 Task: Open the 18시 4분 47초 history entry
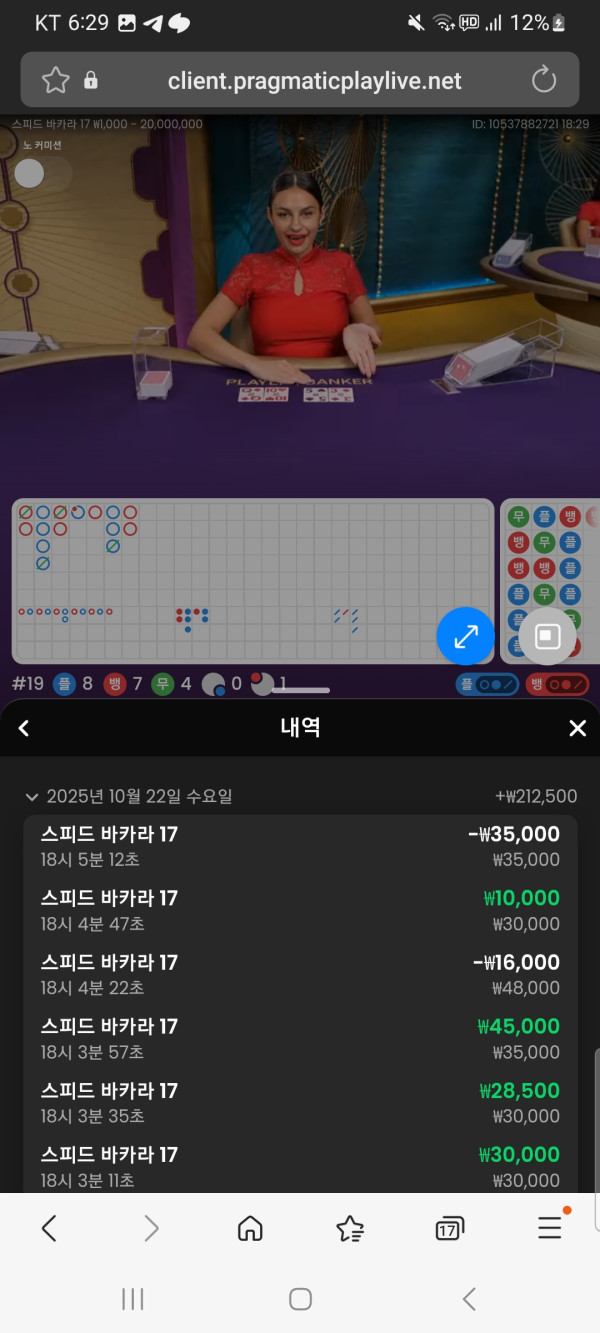[x=300, y=910]
